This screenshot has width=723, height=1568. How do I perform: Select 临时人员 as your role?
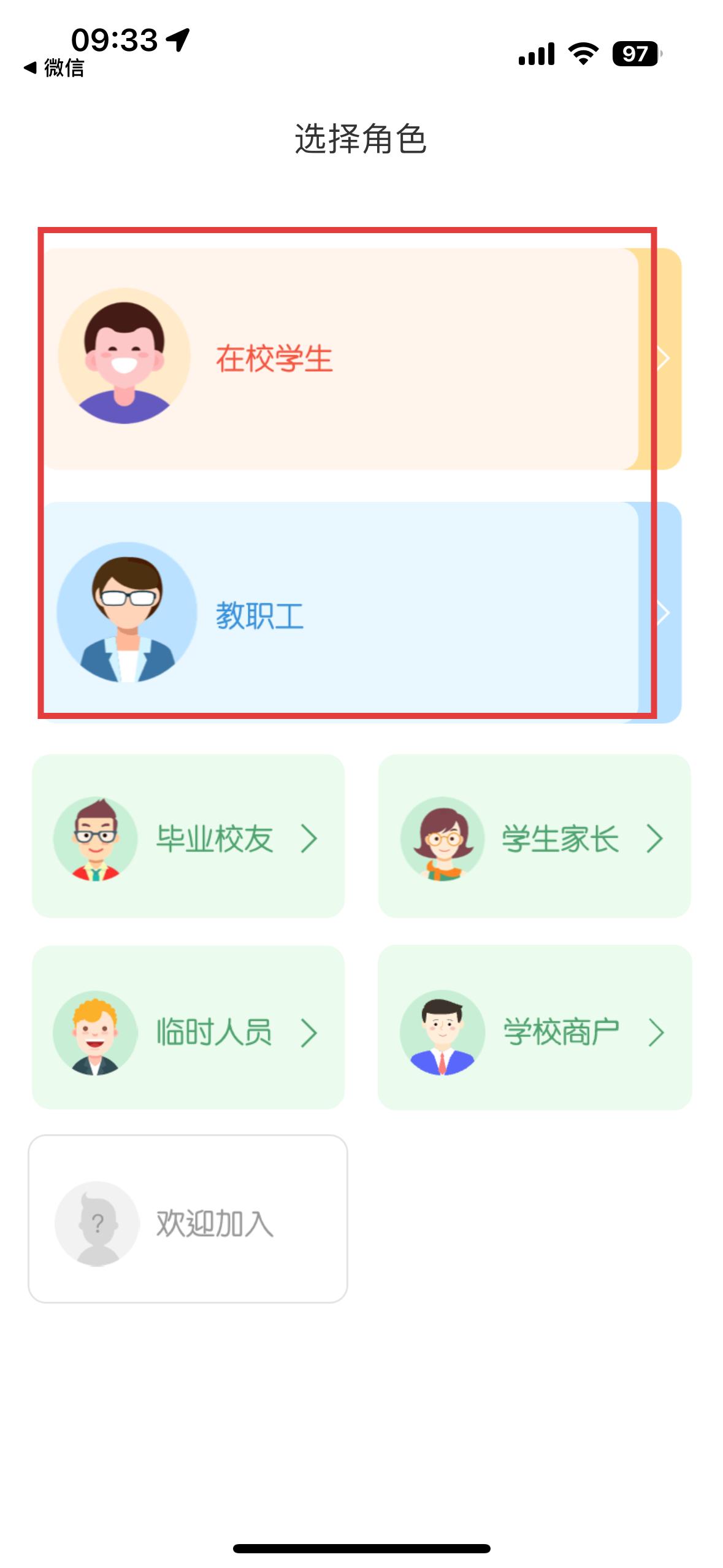pos(188,1028)
